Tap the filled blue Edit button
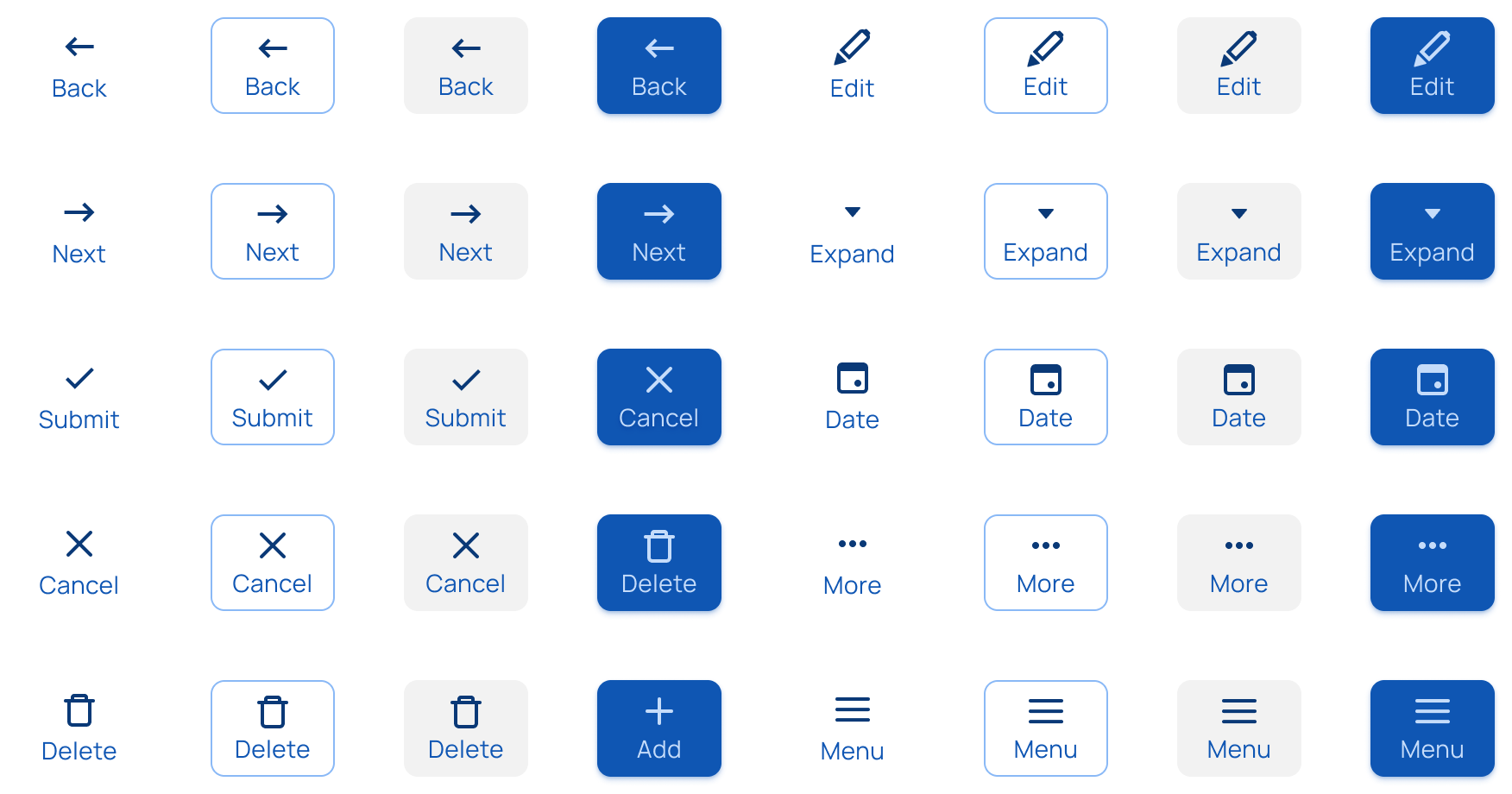The image size is (1512, 794). pos(1432,66)
